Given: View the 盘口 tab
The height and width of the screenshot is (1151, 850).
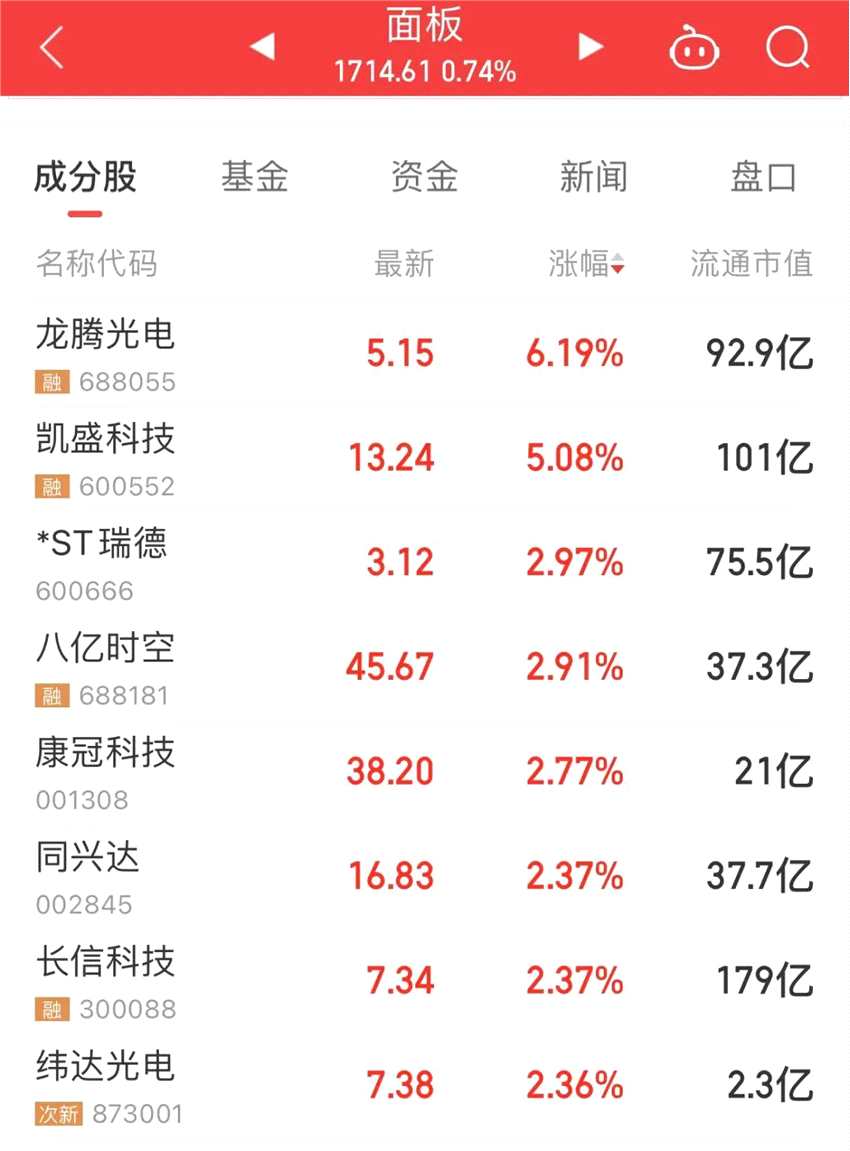Looking at the screenshot, I should point(763,178).
